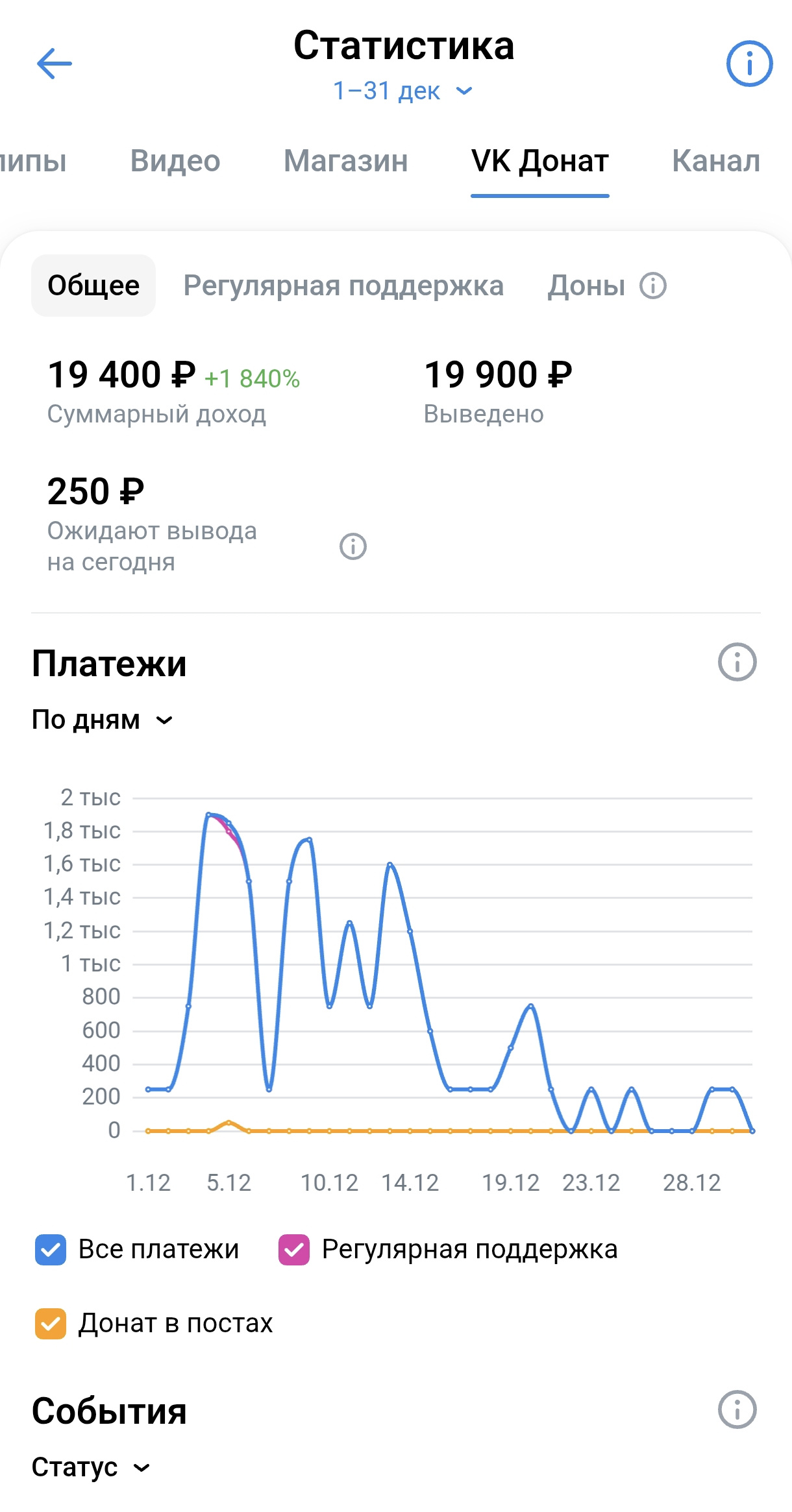The image size is (792, 1512).
Task: Open the События info icon
Action: click(x=737, y=1409)
